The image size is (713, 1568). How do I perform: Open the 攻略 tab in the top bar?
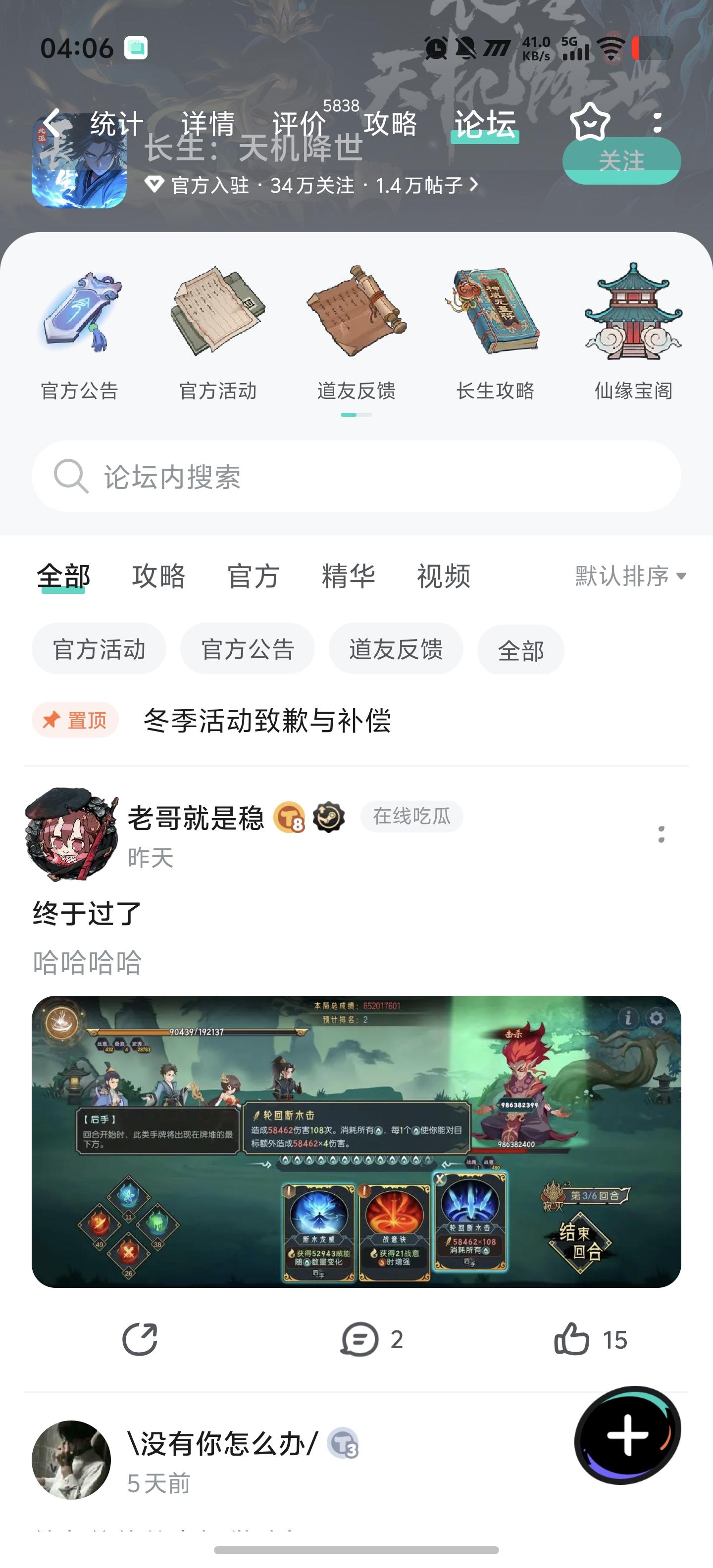pyautogui.click(x=390, y=124)
